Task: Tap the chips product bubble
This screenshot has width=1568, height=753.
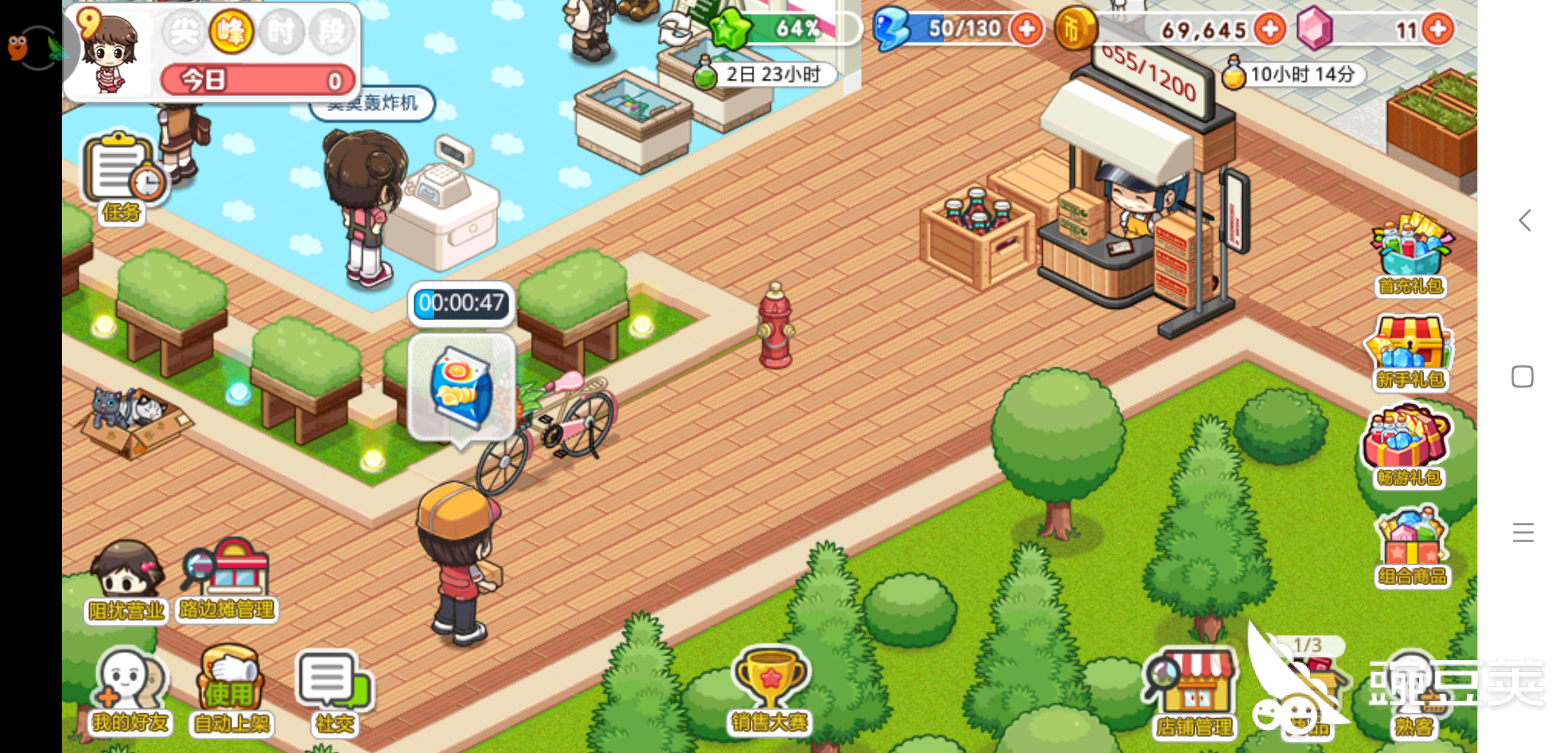Action: (x=461, y=387)
